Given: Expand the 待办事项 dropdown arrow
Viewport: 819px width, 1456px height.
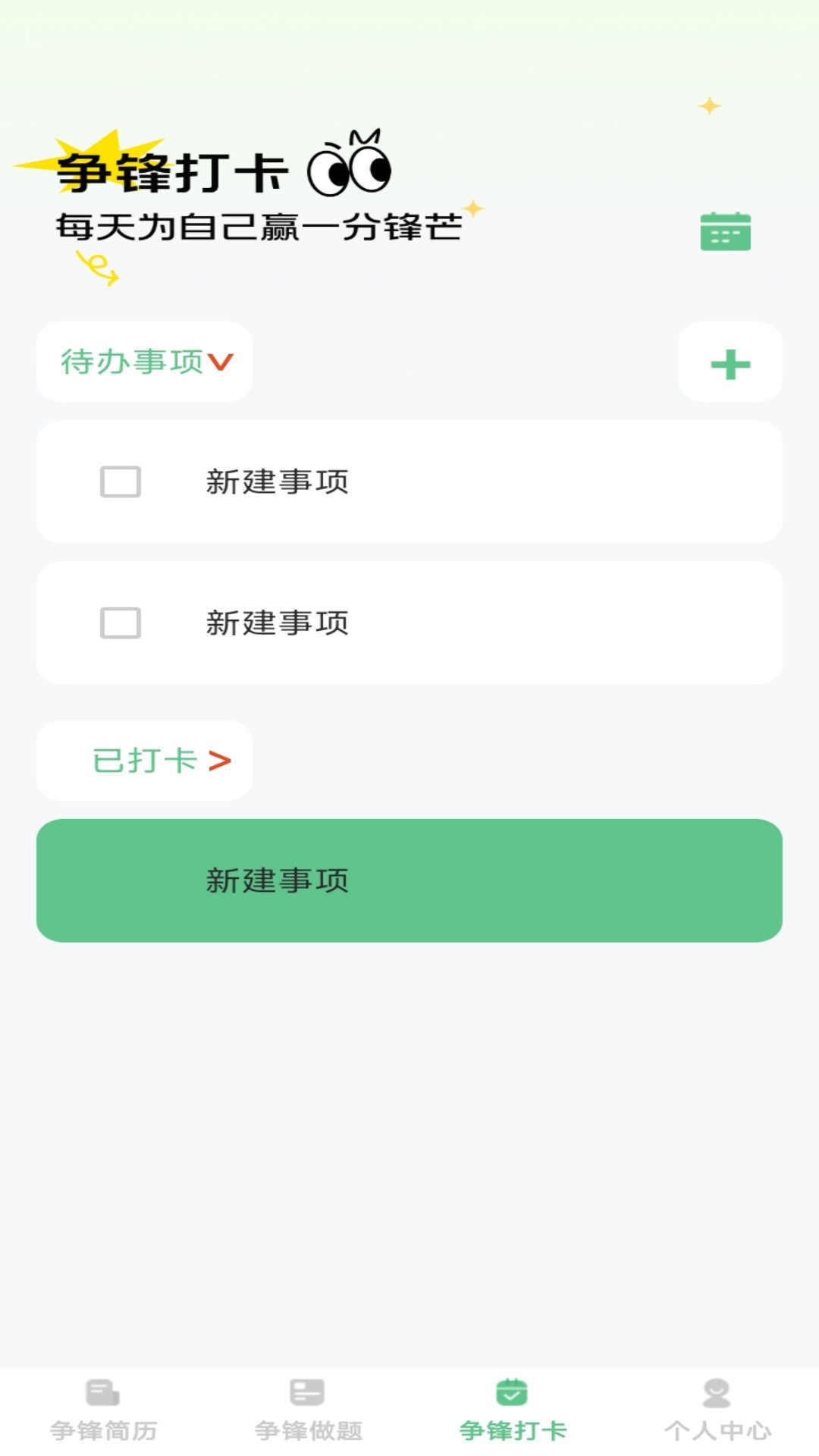Looking at the screenshot, I should tap(221, 364).
